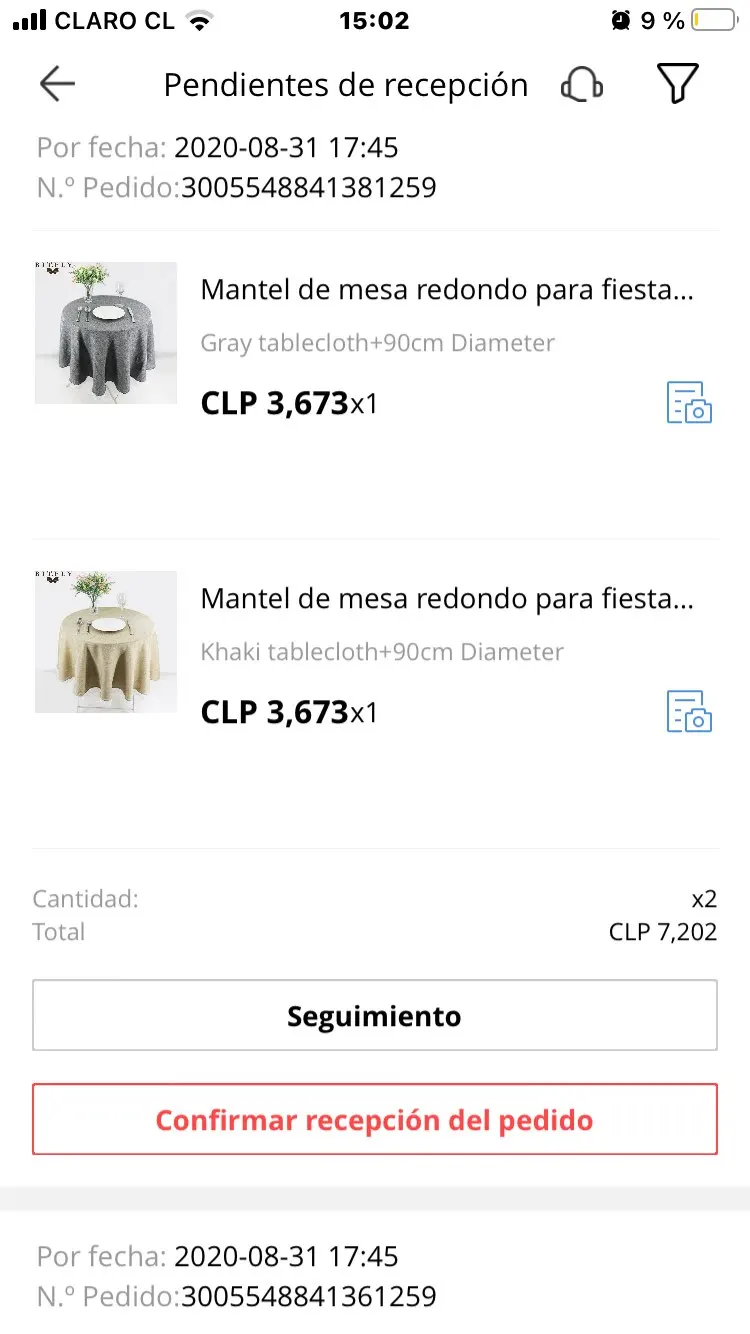The width and height of the screenshot is (750, 1334).
Task: Go back using the arrow icon
Action: [57, 85]
